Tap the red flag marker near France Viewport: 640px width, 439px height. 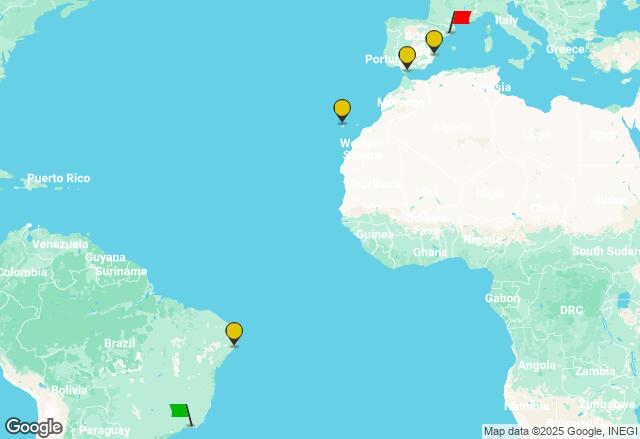point(460,19)
